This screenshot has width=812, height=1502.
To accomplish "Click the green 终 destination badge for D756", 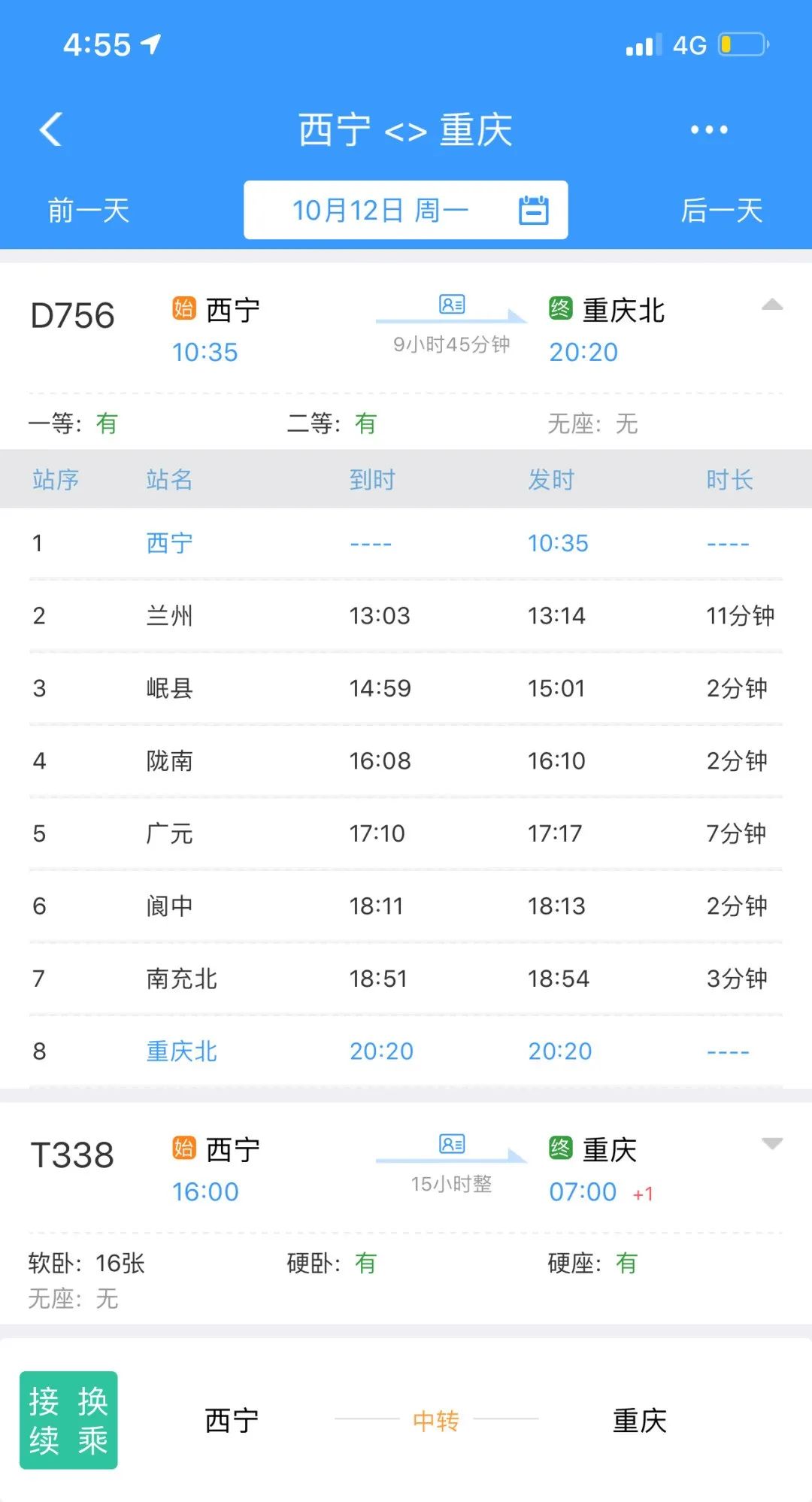I will [560, 308].
